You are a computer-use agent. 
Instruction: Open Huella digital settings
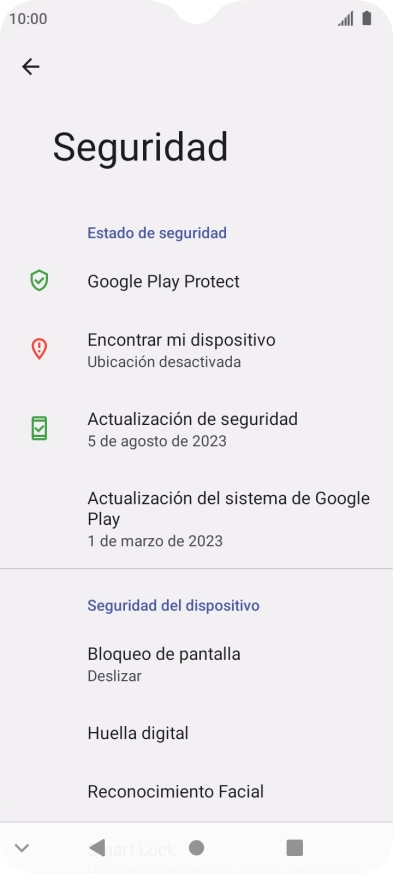point(196,733)
